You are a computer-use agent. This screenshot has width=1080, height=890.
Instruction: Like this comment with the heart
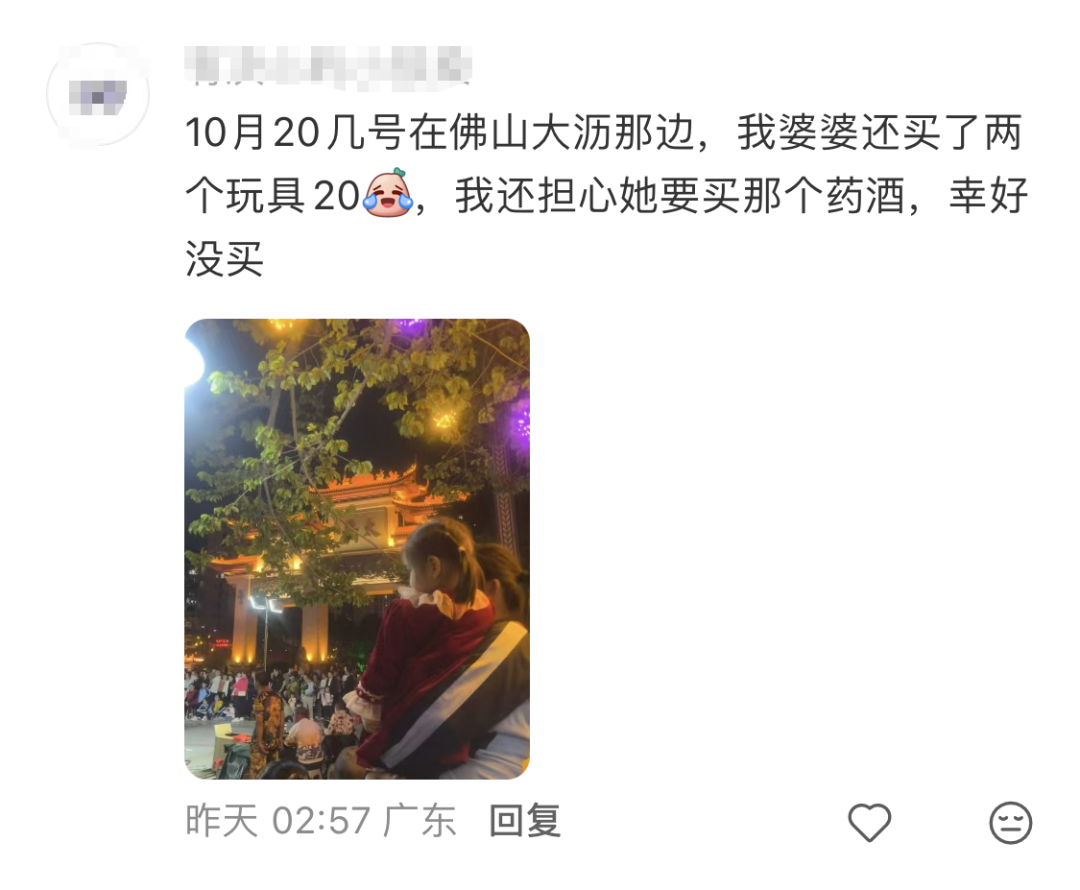[x=869, y=823]
